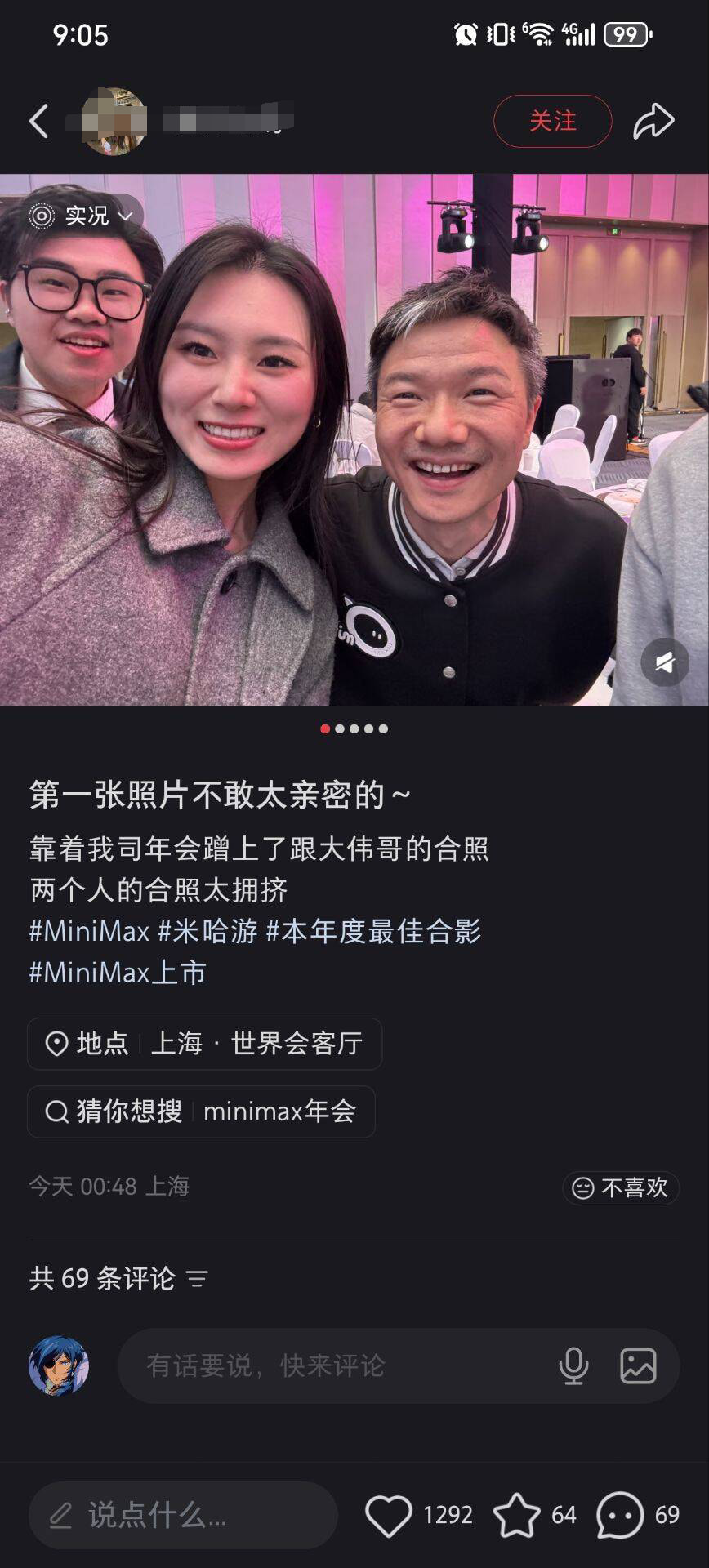Screen dimensions: 709x1568
Task: Tap the 有话要说，快来评论 comment field
Action: tap(327, 1365)
